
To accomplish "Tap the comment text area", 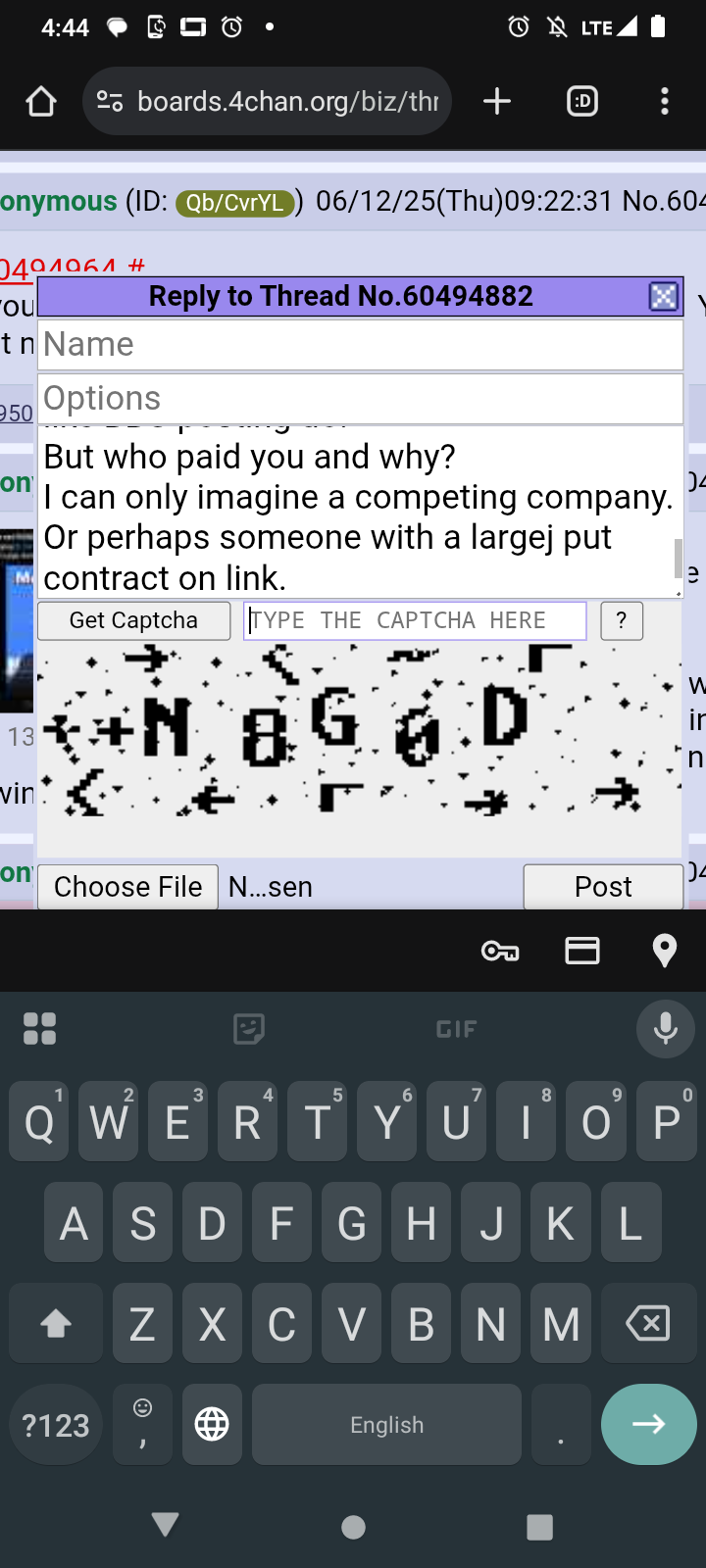I will (360, 512).
